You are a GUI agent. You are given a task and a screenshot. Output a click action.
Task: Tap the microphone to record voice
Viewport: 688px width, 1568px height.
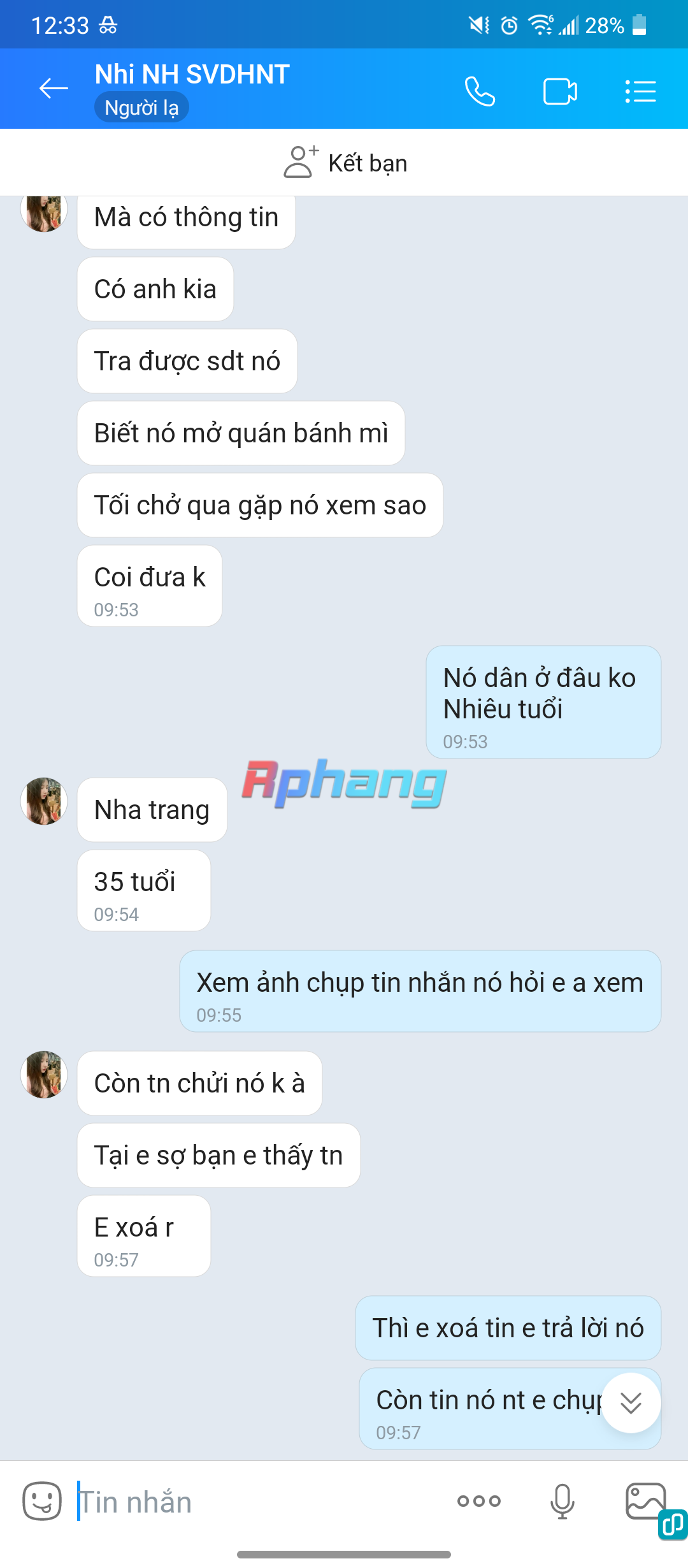(563, 1501)
